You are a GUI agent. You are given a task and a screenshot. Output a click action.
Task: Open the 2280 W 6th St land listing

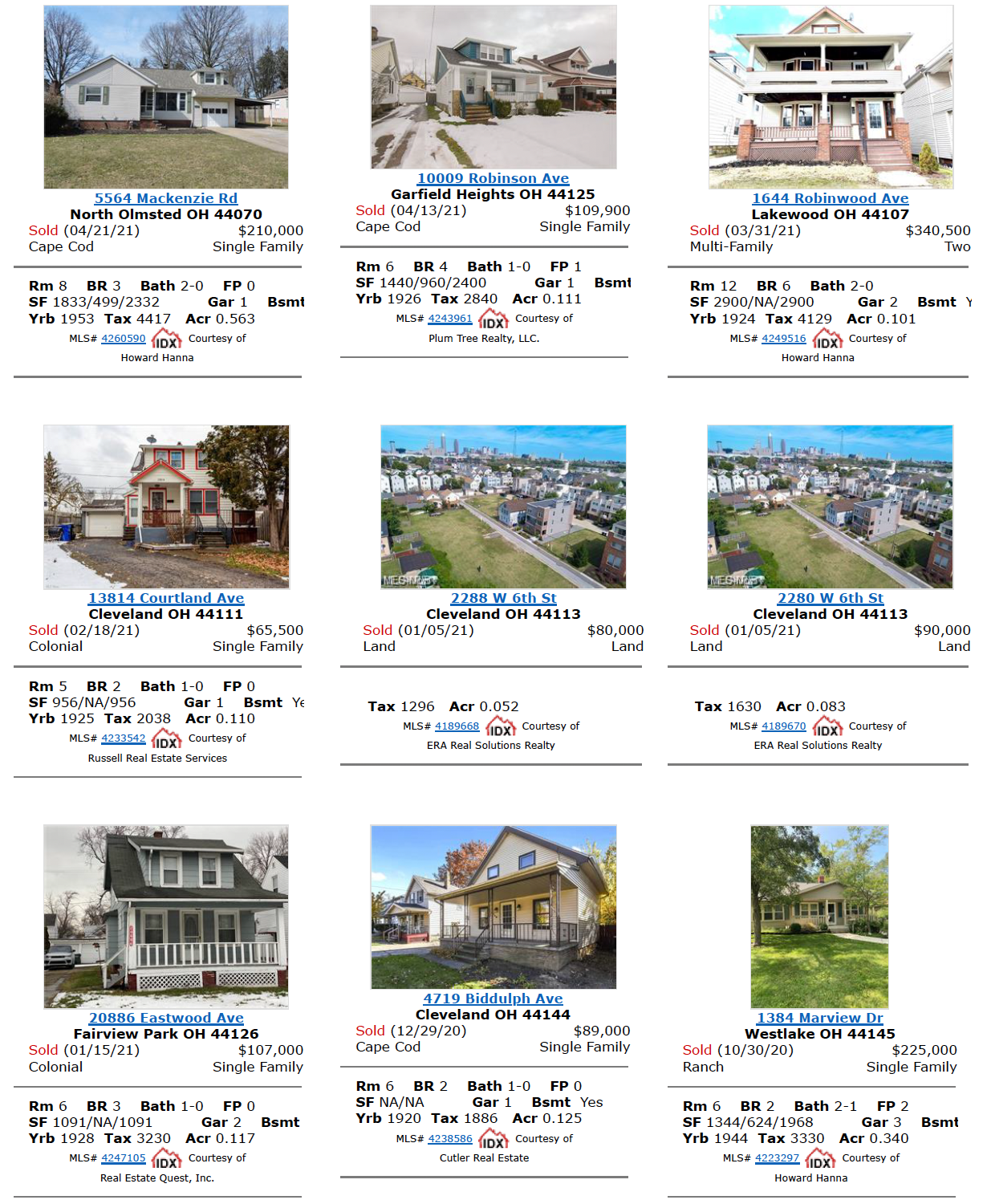830,598
